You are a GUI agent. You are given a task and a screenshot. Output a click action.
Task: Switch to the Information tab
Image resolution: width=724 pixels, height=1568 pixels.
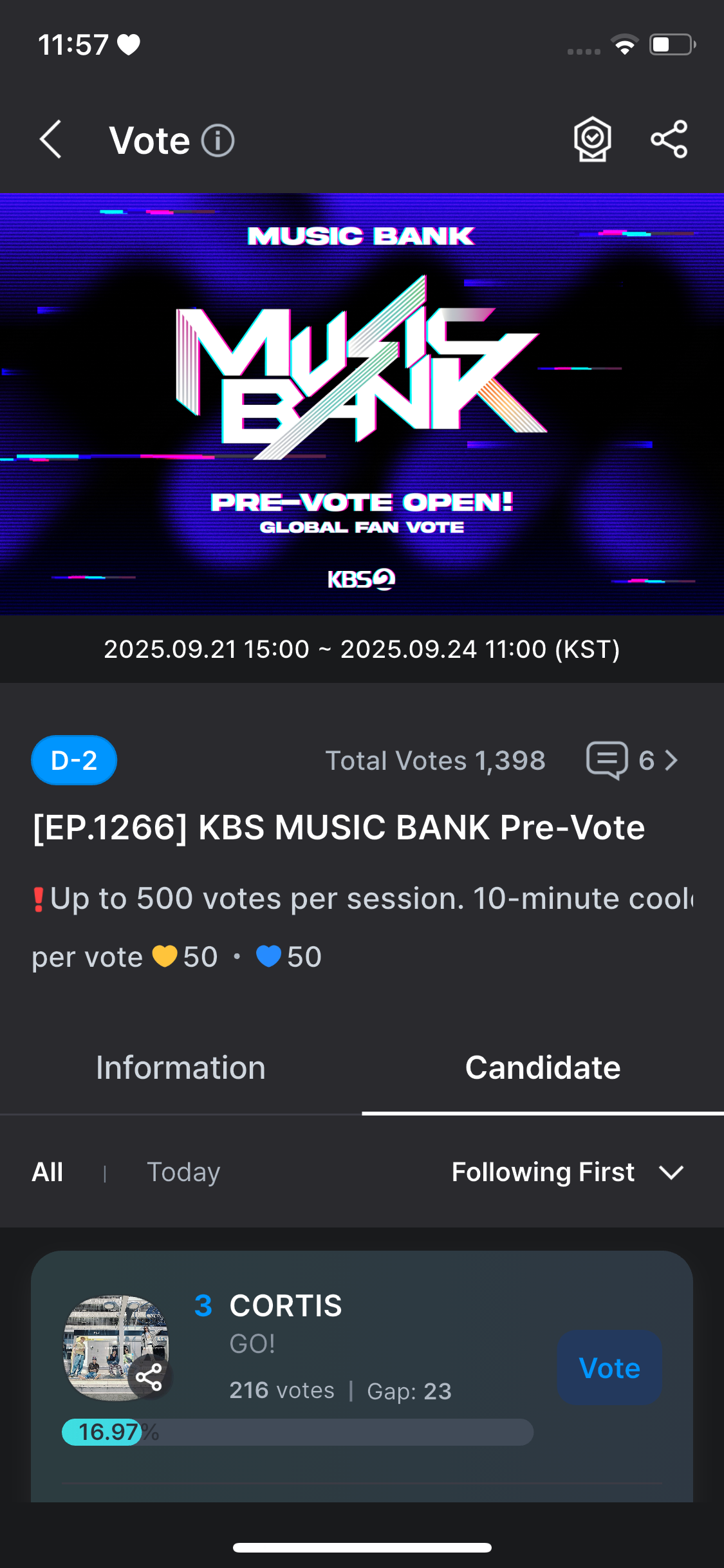pyautogui.click(x=181, y=1067)
